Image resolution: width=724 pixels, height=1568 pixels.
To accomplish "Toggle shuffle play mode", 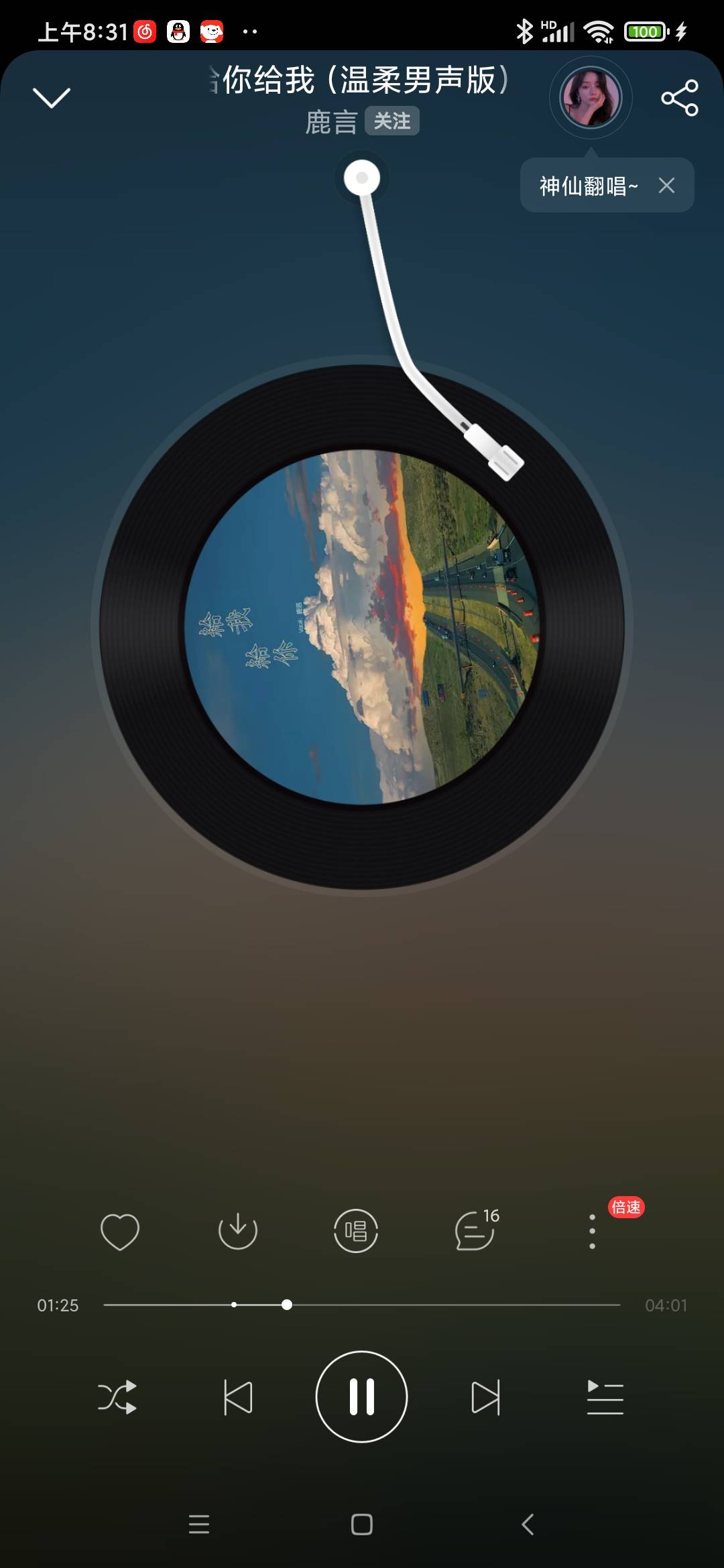I will pos(117,1398).
